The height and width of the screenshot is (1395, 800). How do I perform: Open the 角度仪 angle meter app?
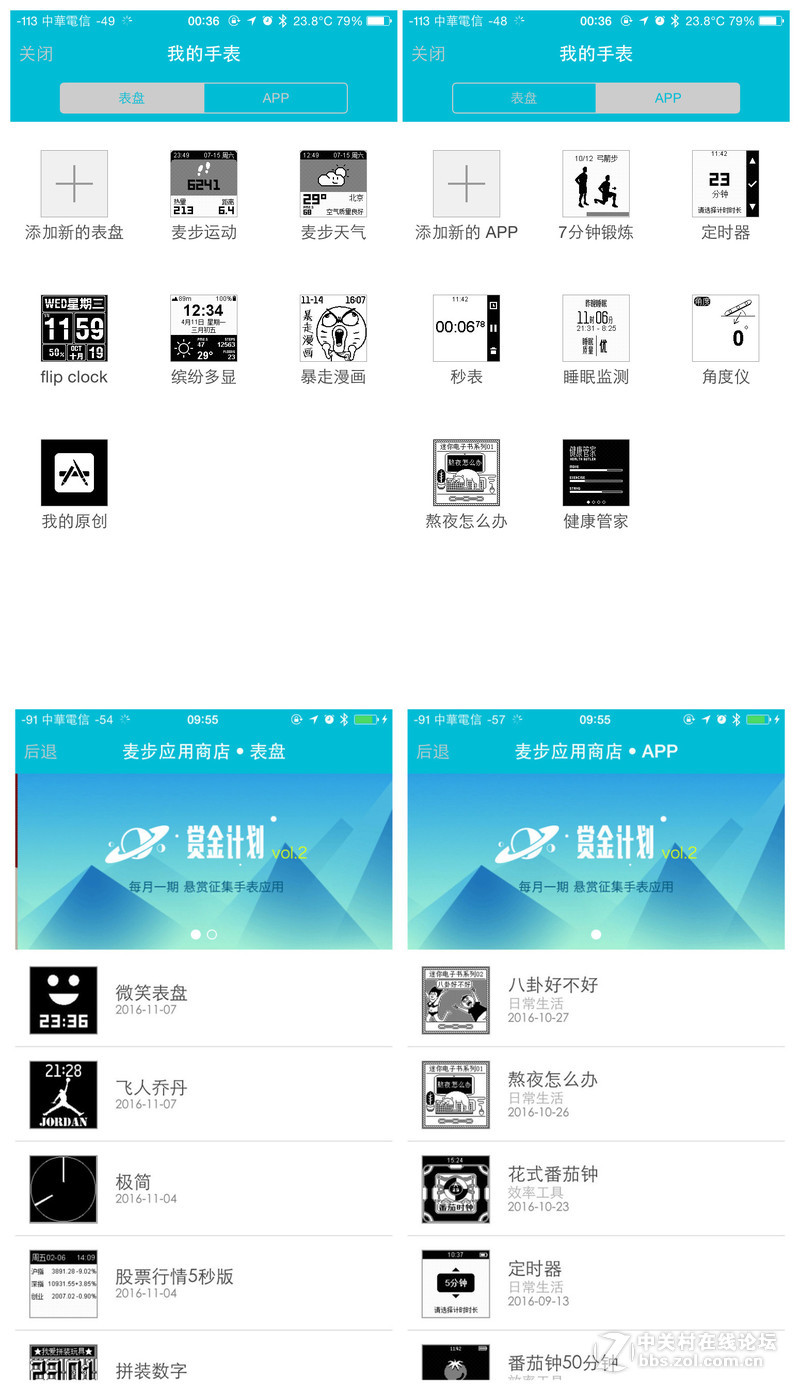click(726, 327)
